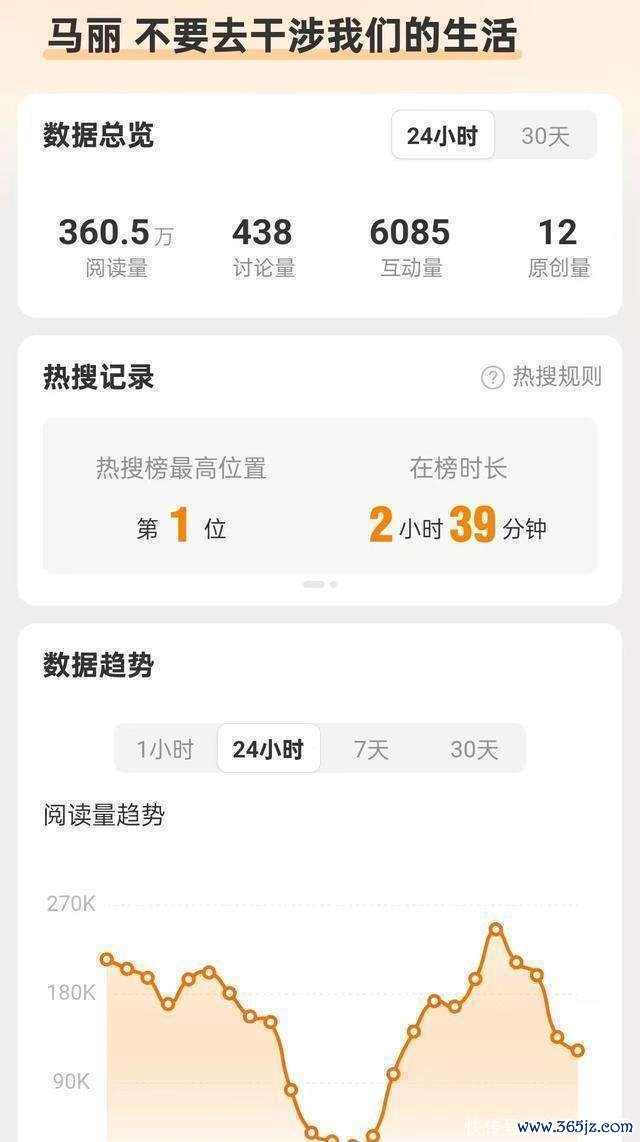The width and height of the screenshot is (640, 1142).
Task: Open the 热搜规则 help link
Action: (542, 377)
